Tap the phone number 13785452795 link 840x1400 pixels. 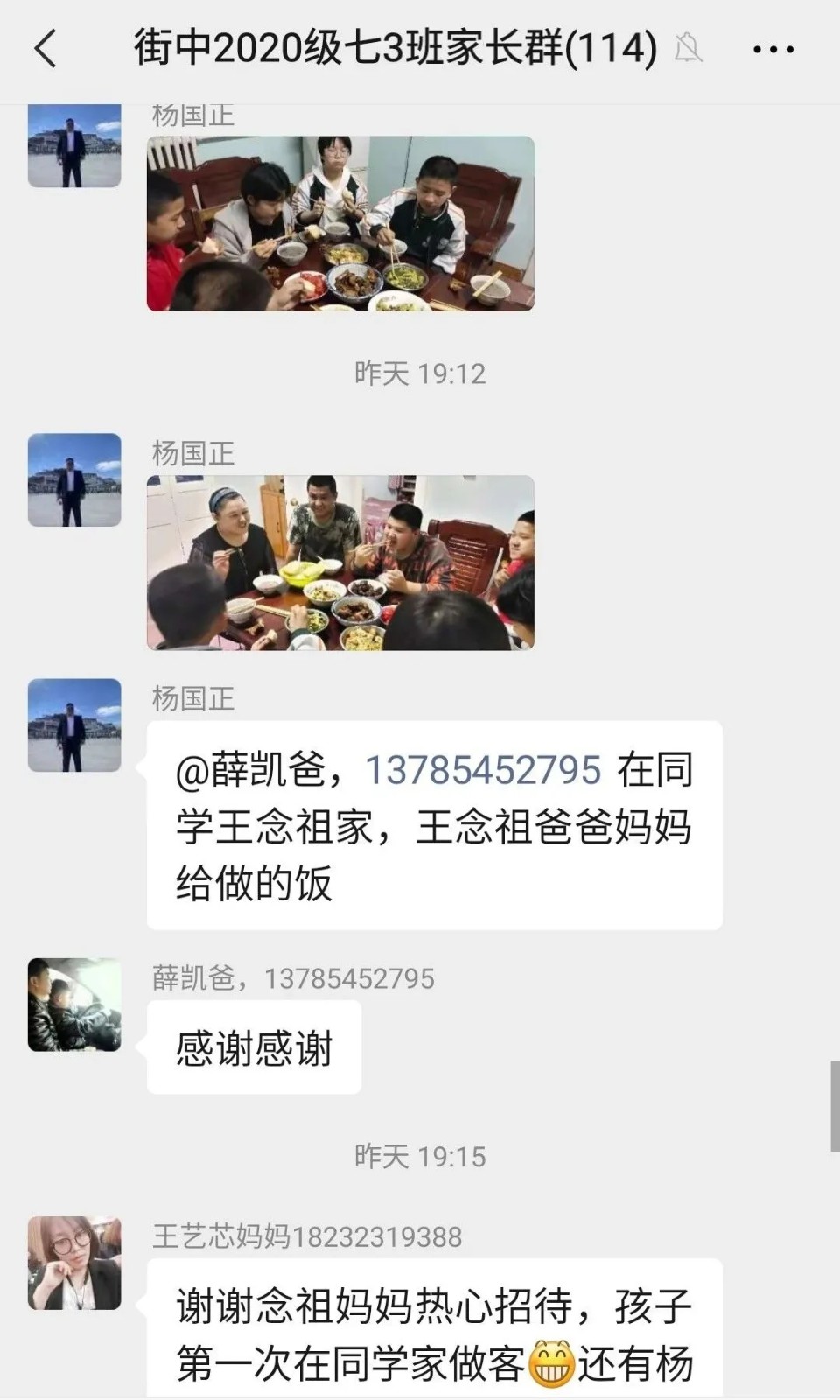pos(483,771)
